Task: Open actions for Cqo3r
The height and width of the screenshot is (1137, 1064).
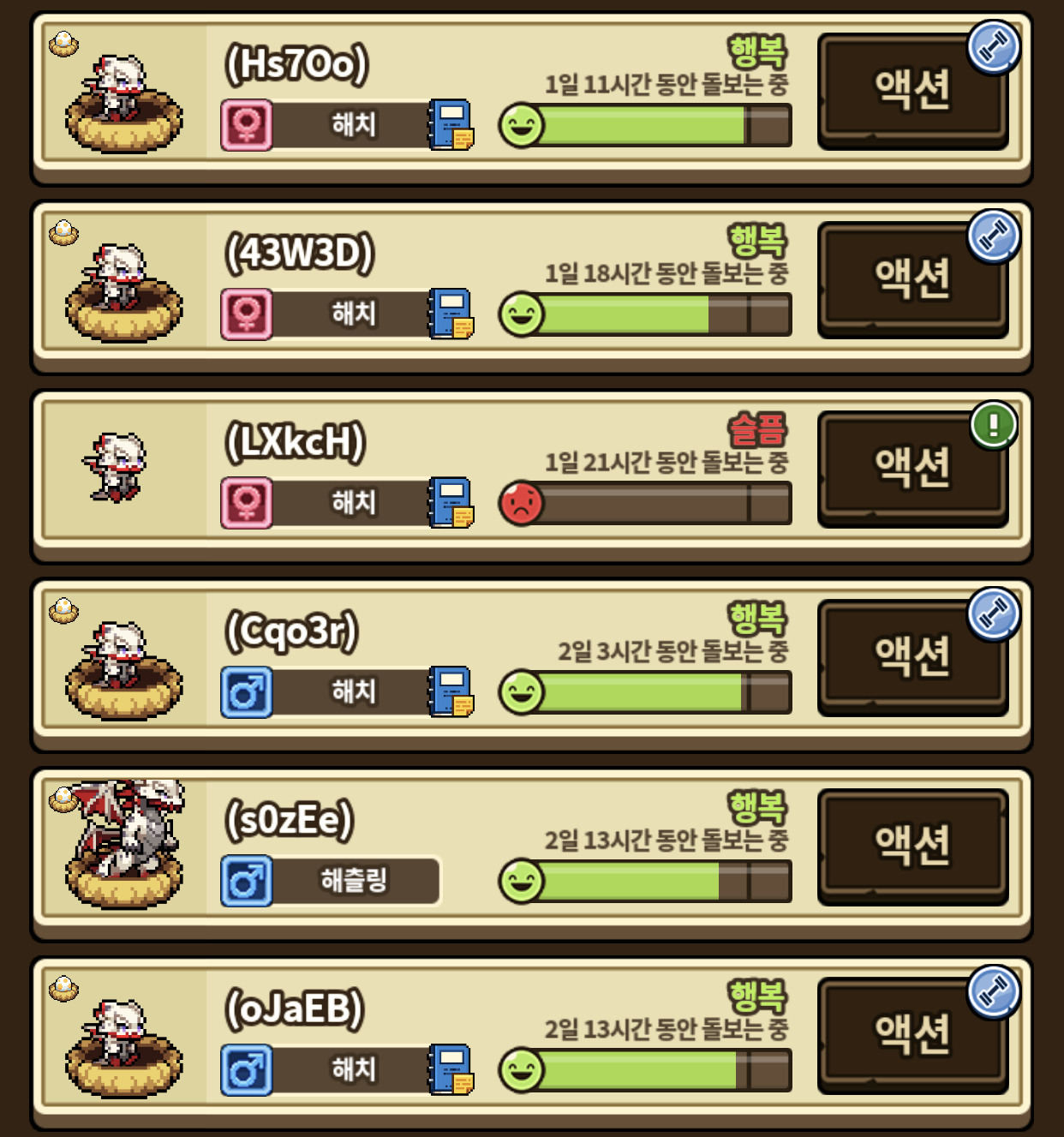Action: pyautogui.click(x=912, y=657)
